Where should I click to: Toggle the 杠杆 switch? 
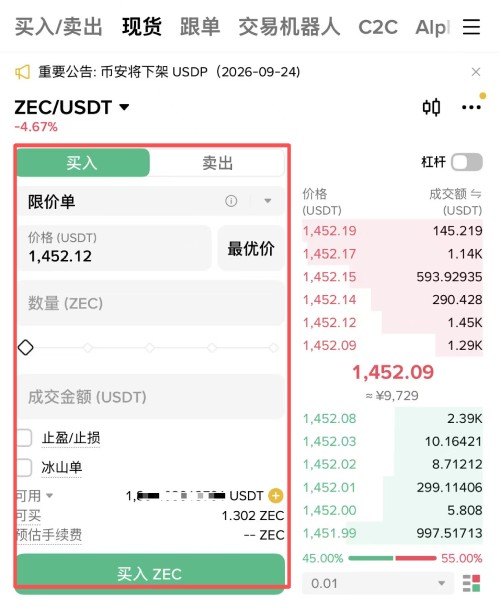[467, 162]
